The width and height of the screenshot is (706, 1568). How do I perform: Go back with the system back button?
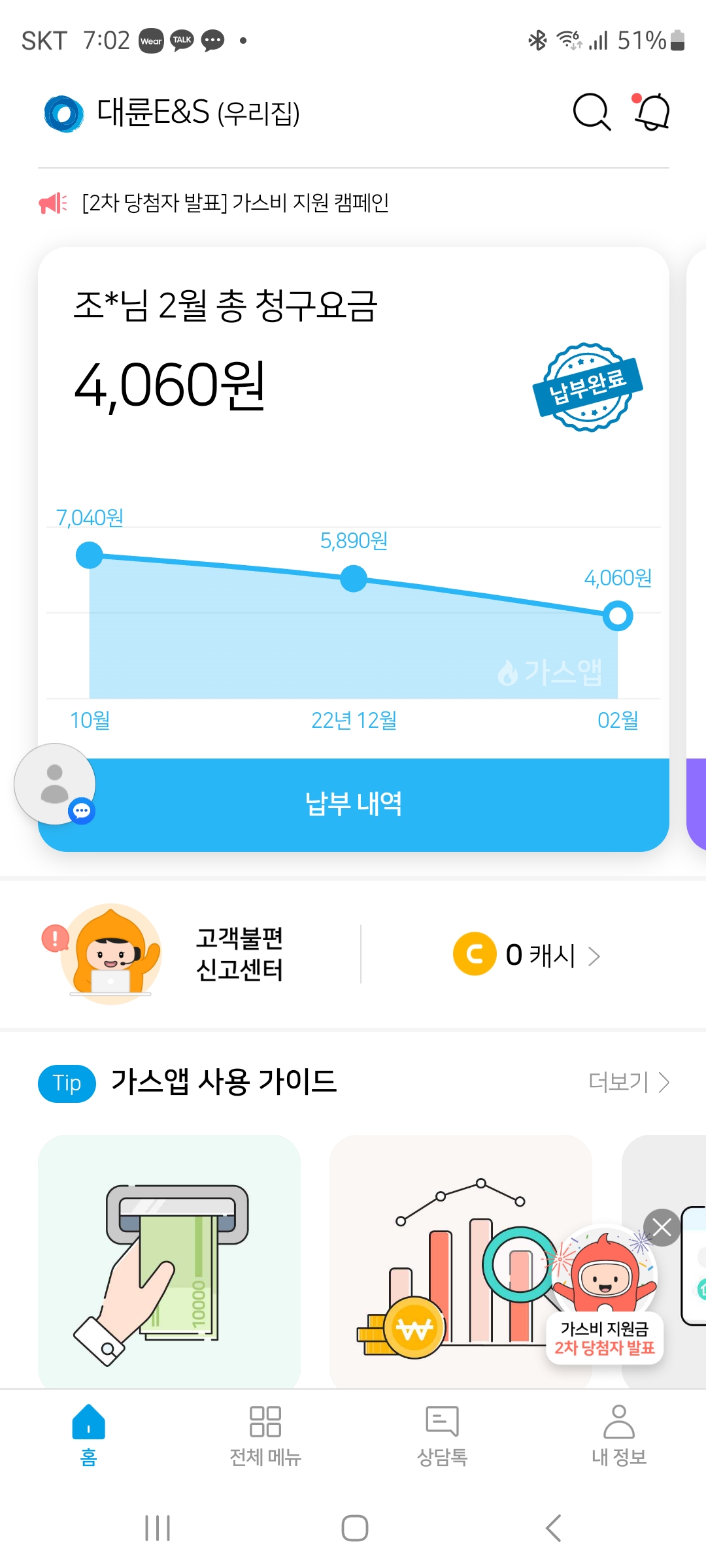point(553,1528)
